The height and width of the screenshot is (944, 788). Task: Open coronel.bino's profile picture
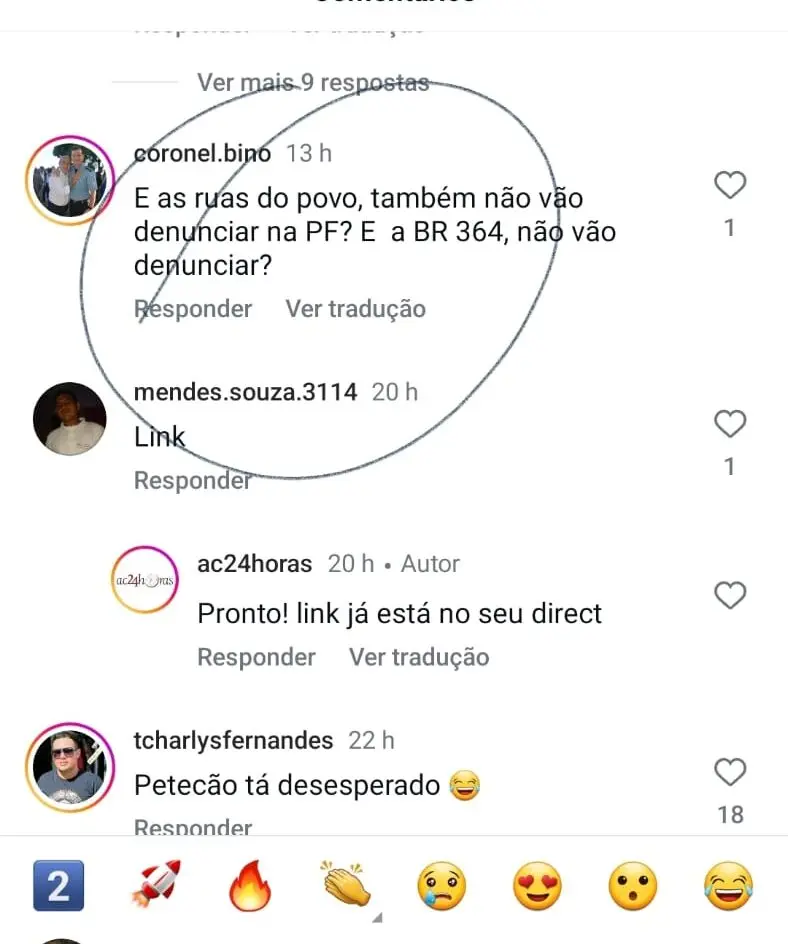point(69,181)
